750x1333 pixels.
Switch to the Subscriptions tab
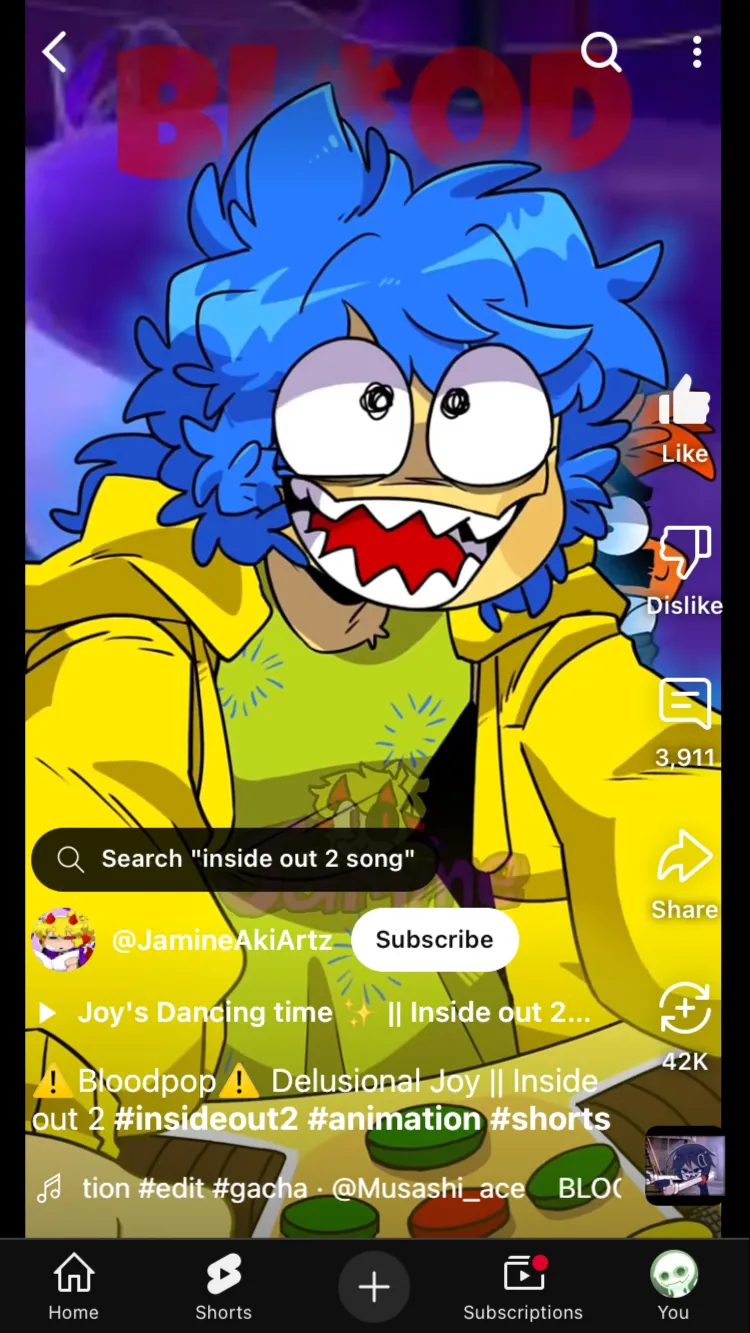[523, 1287]
